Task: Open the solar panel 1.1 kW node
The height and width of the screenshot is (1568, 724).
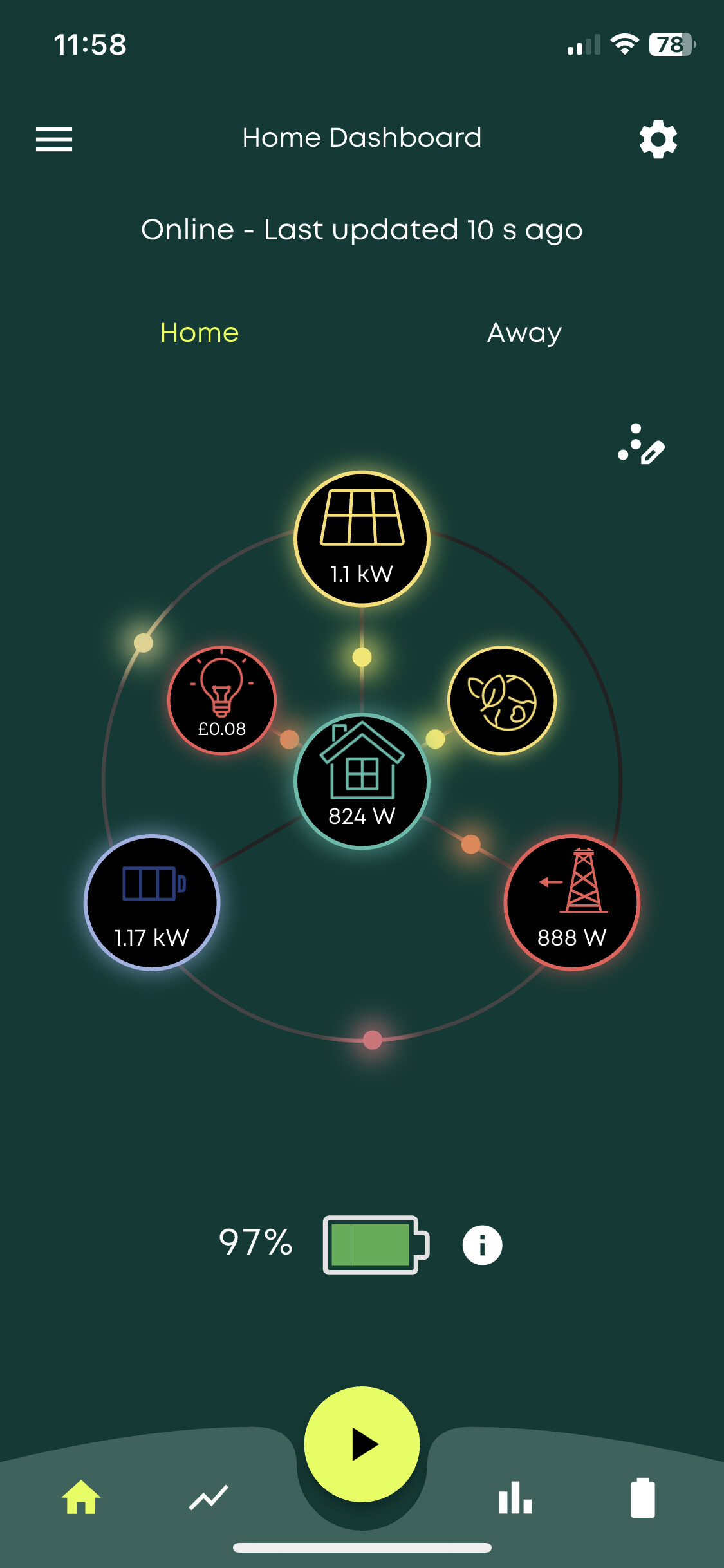Action: tap(362, 539)
